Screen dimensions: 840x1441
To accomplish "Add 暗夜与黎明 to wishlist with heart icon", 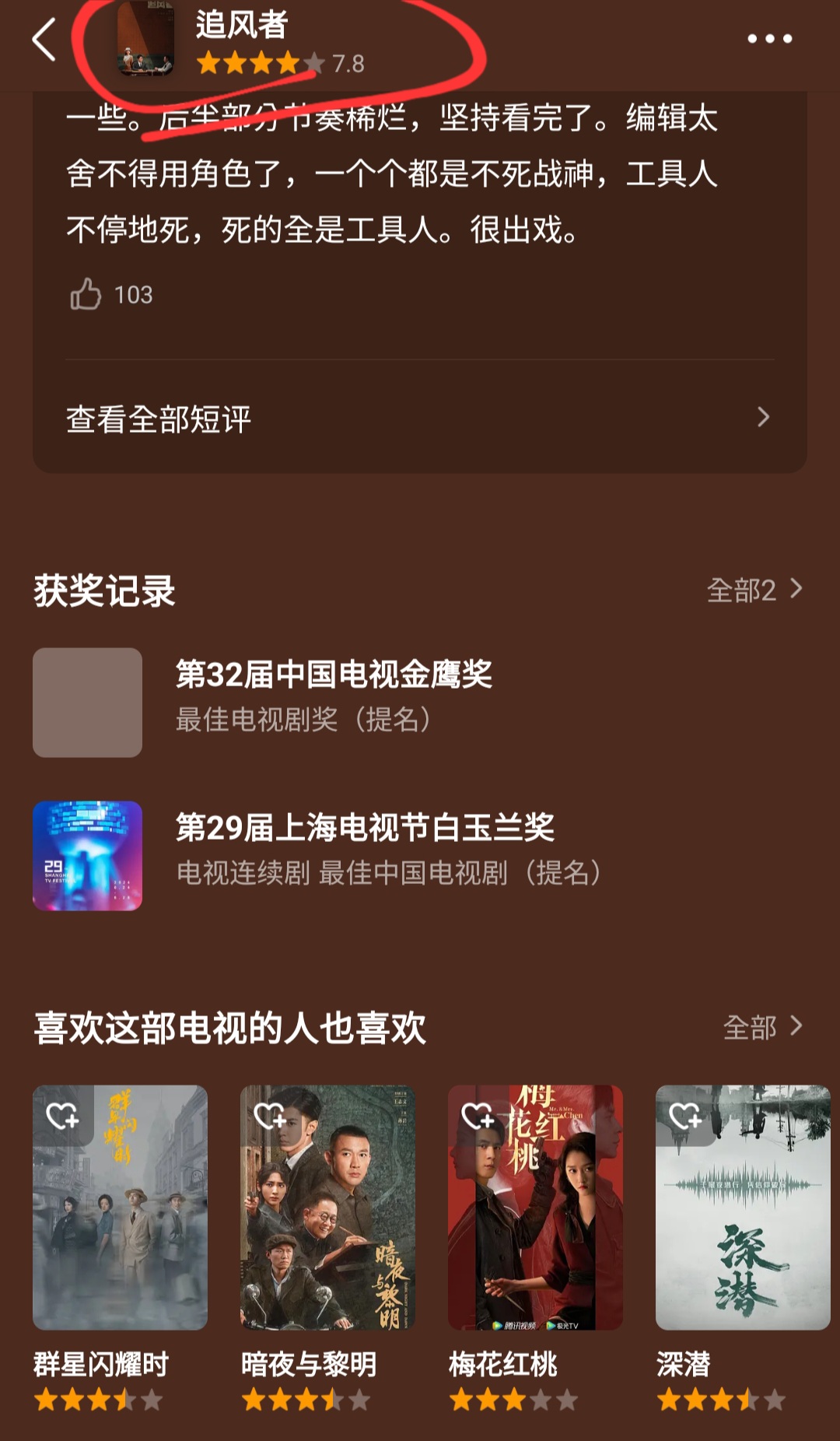I will (x=270, y=1116).
